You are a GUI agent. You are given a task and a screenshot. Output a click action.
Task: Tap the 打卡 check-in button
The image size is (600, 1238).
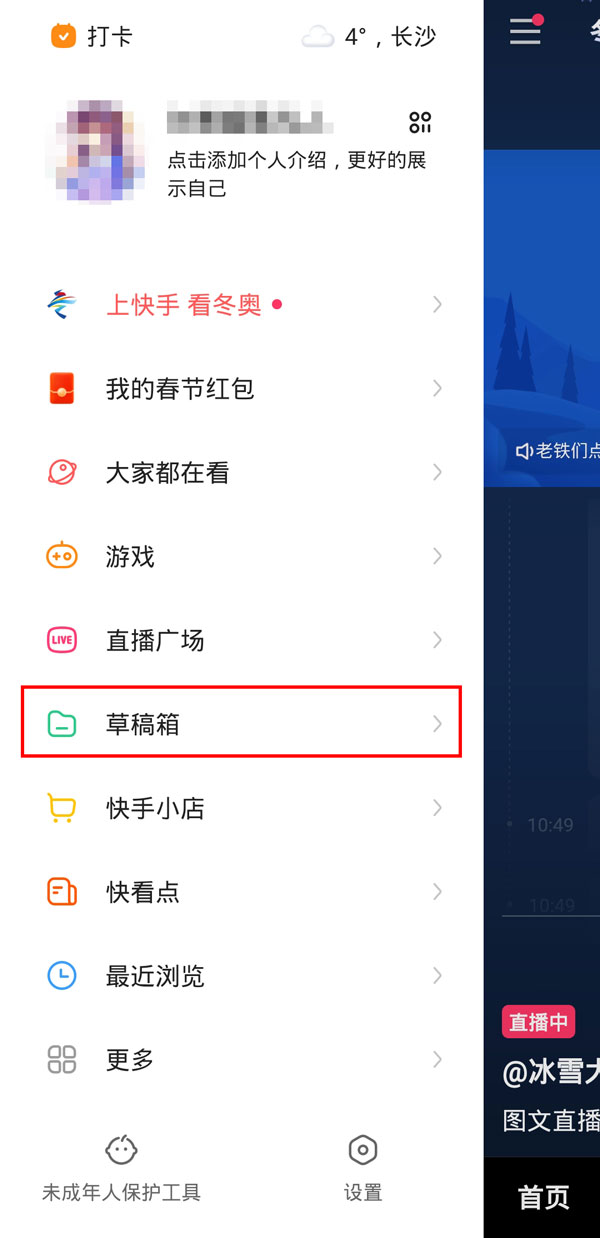point(91,37)
